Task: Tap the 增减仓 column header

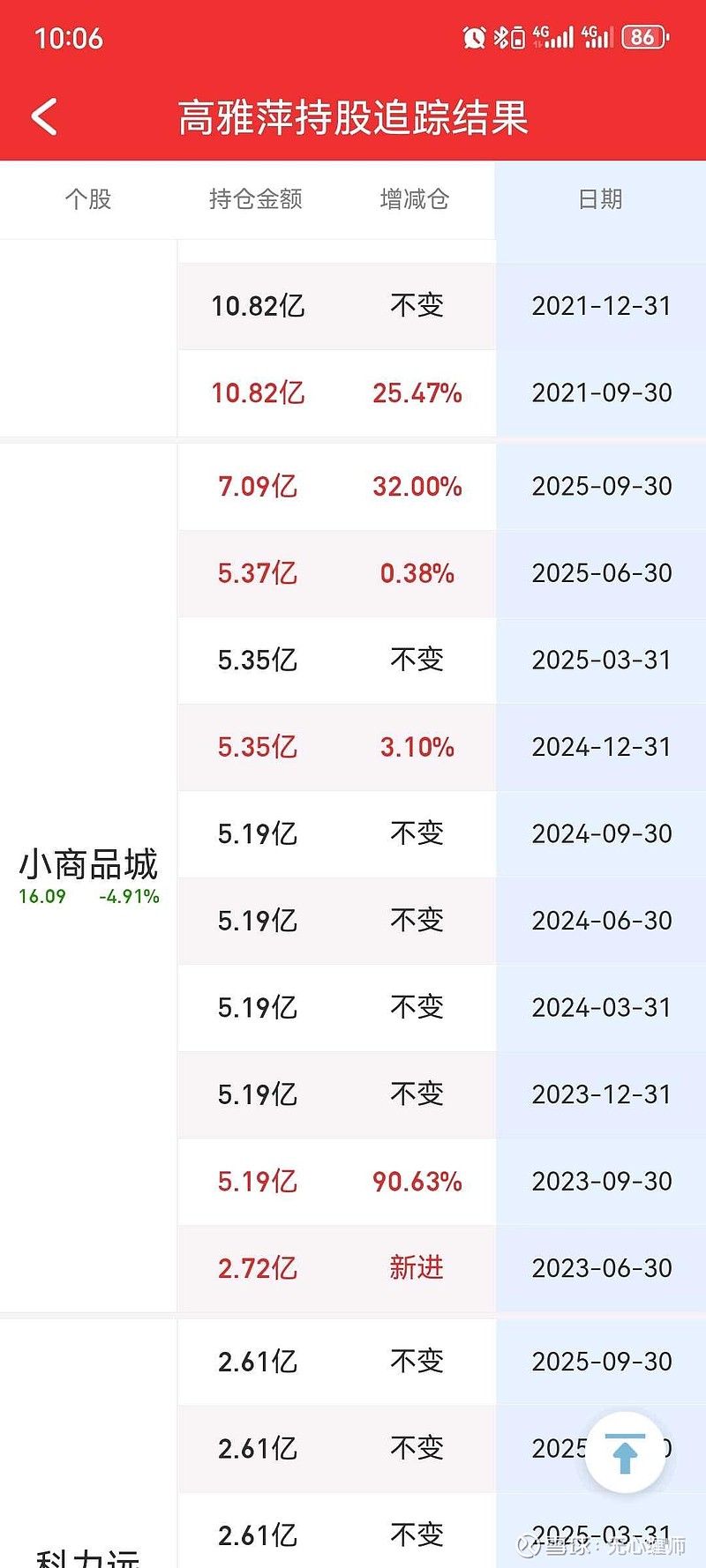Action: click(x=414, y=199)
